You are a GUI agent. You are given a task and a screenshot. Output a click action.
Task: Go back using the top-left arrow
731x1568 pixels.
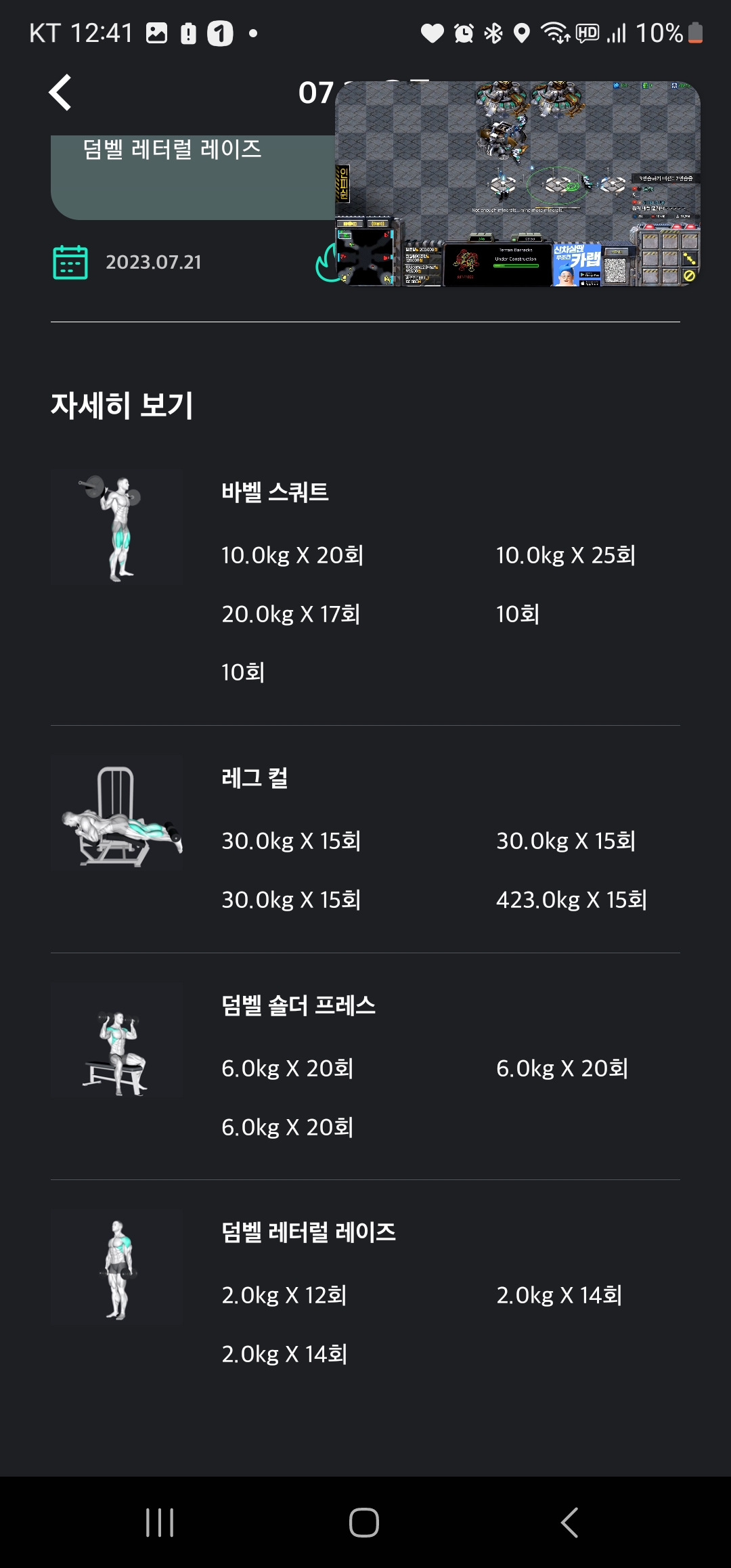tap(60, 93)
